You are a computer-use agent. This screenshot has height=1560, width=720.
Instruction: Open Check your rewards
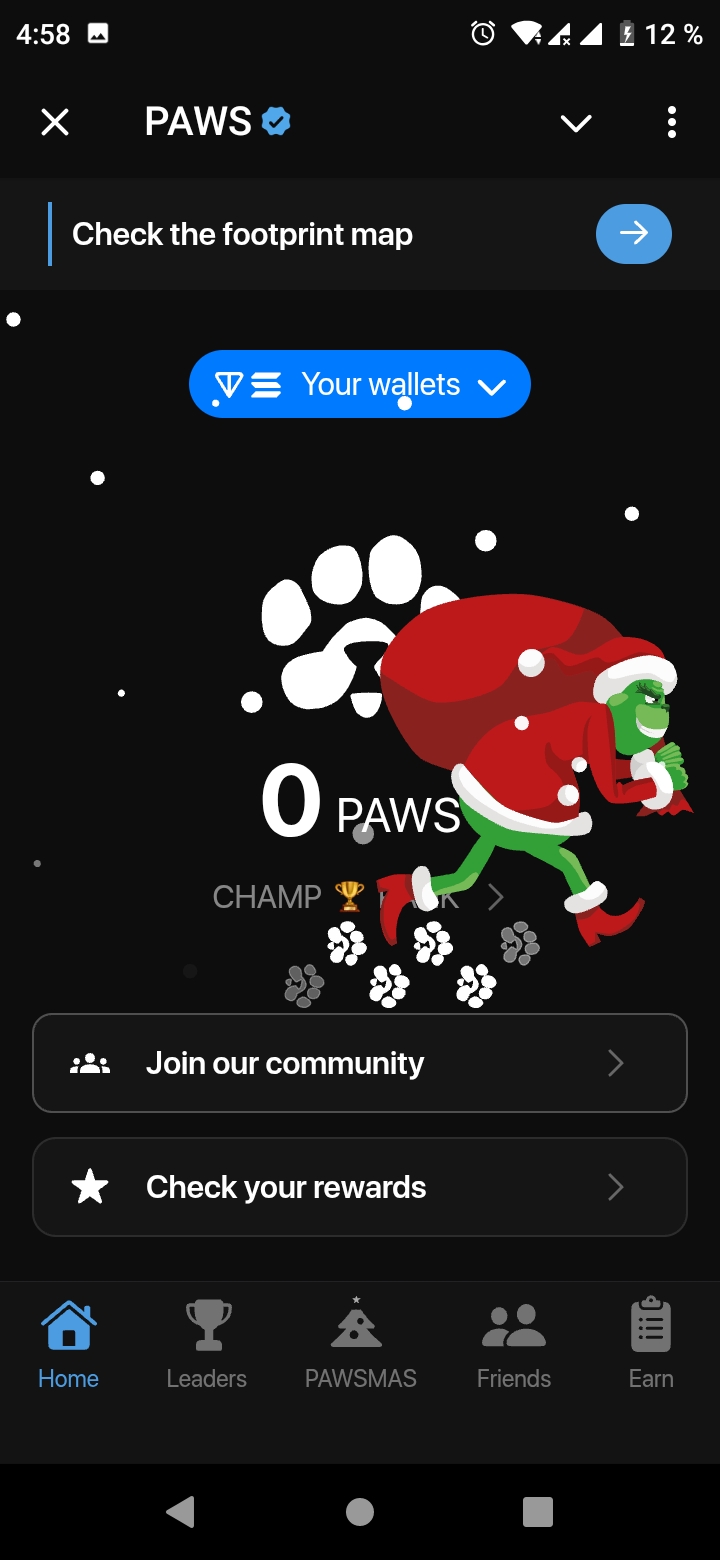pos(360,1187)
